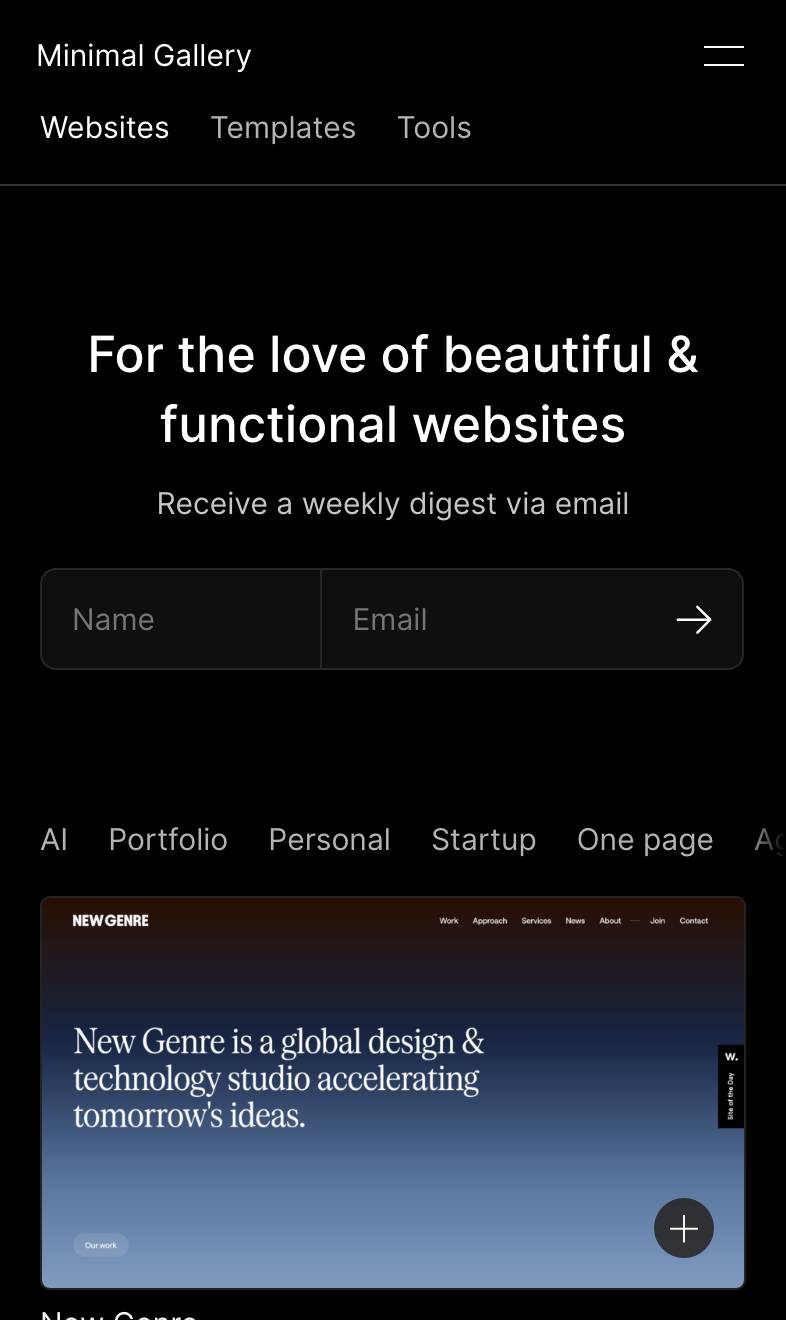Filter websites by AI
The height and width of the screenshot is (1320, 786).
pyautogui.click(x=54, y=839)
